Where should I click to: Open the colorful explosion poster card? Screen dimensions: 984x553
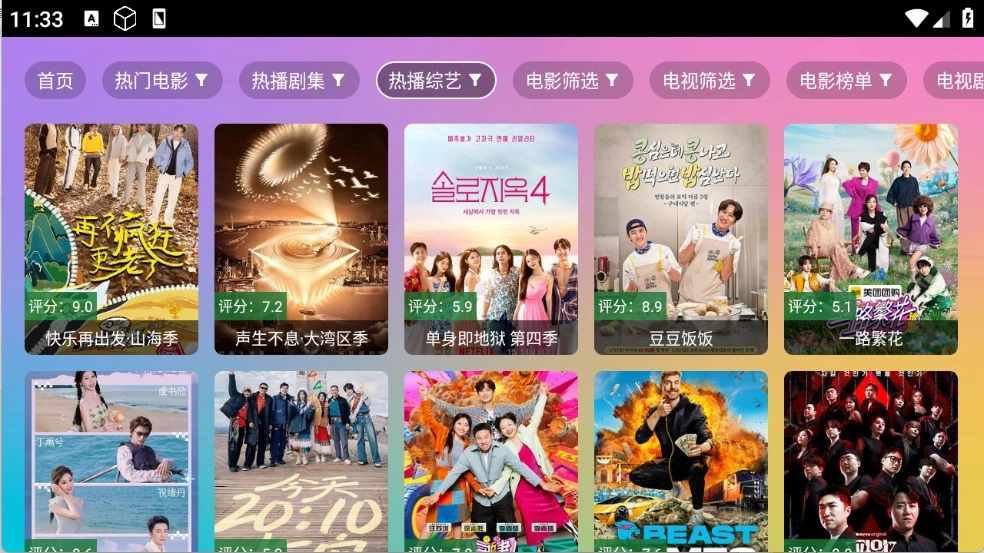point(491,460)
